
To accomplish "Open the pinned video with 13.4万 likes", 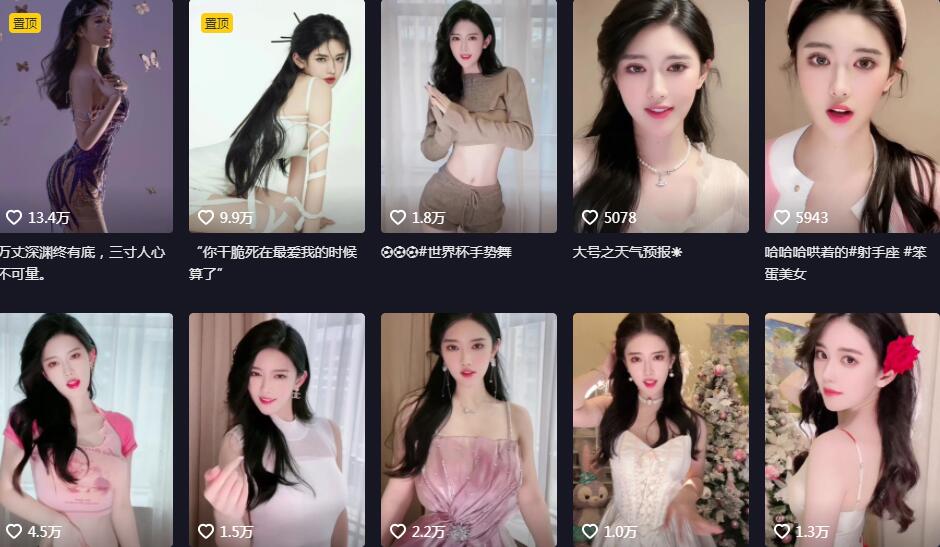I will coord(85,115).
